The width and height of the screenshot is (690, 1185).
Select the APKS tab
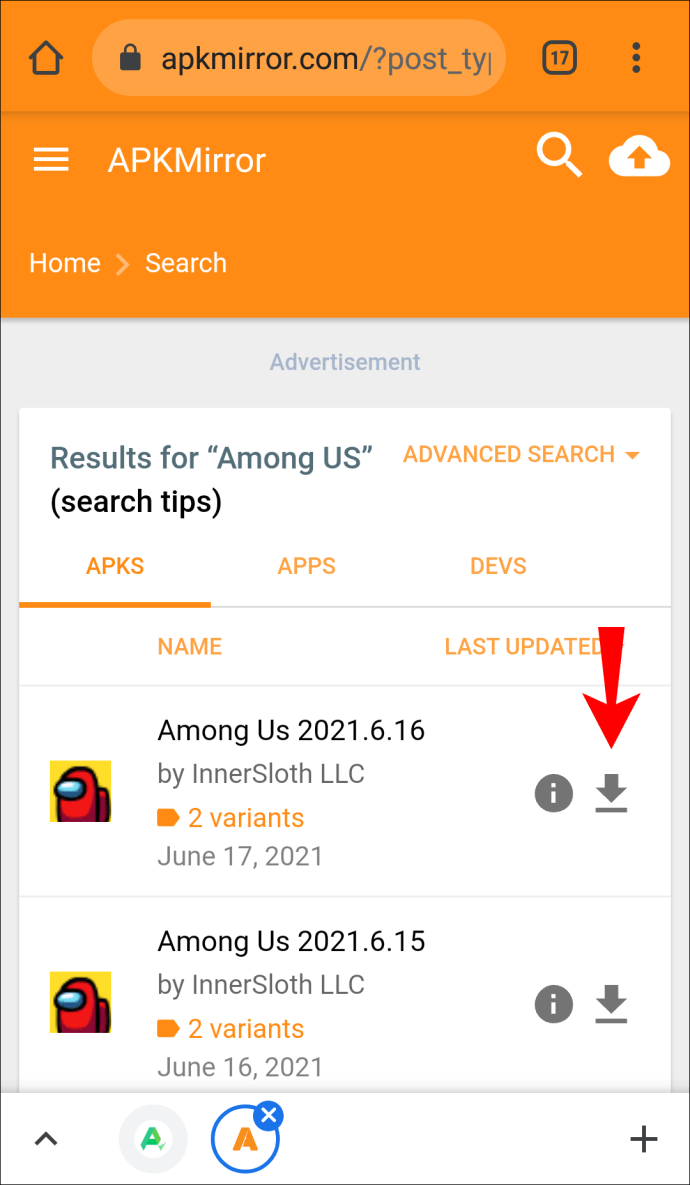[x=115, y=566]
